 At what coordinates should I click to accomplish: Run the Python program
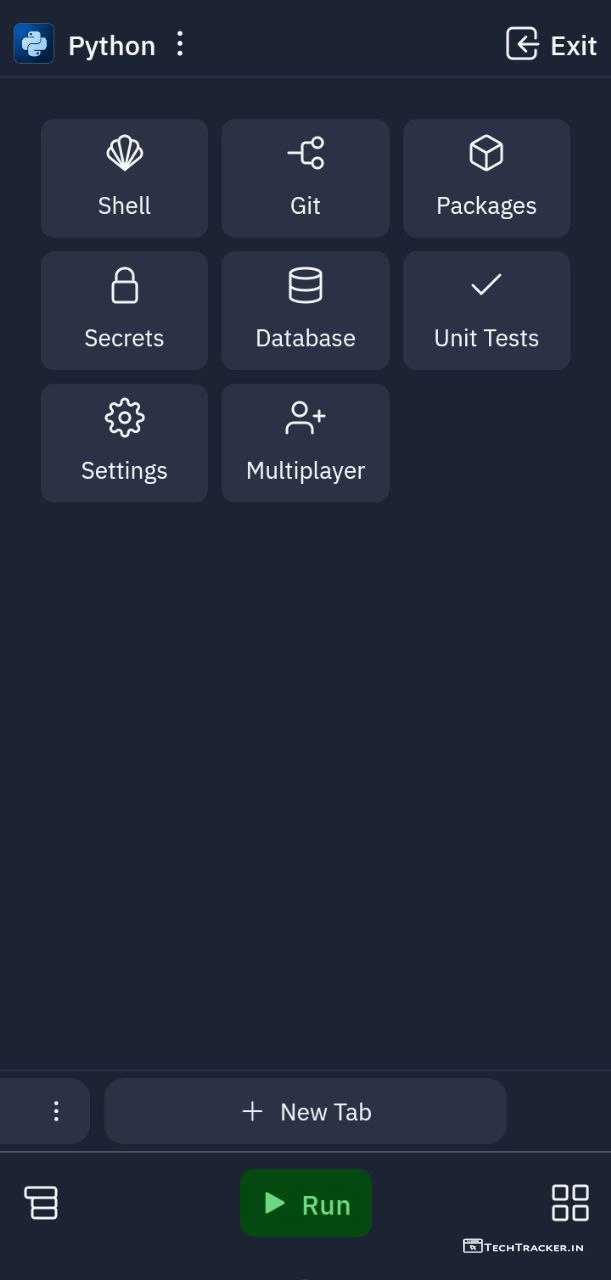tap(306, 1203)
